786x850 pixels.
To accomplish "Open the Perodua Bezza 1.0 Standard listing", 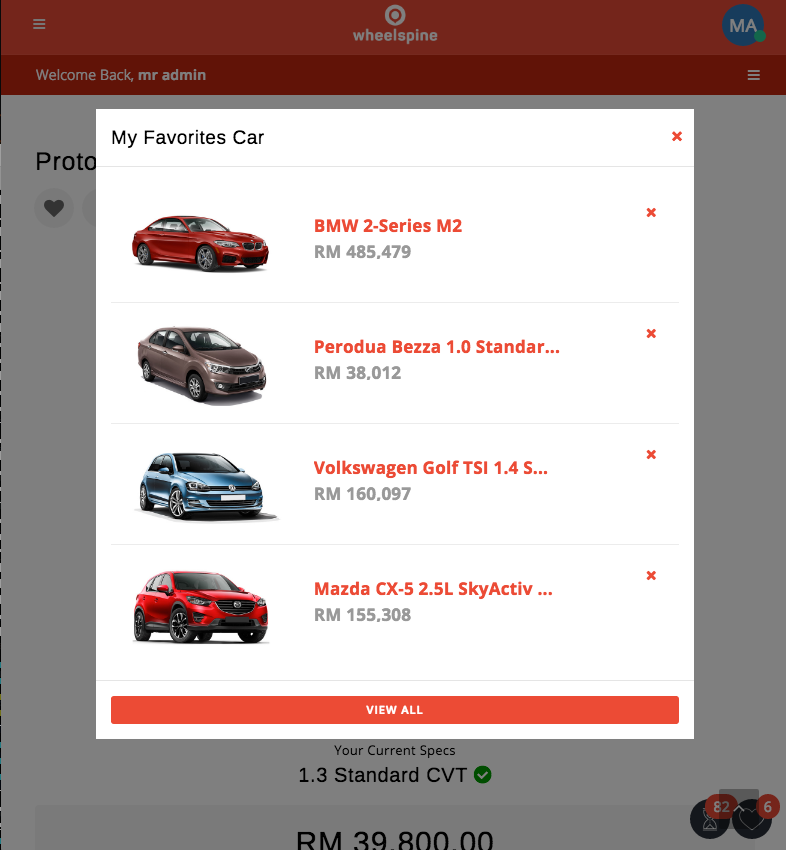I will click(436, 347).
